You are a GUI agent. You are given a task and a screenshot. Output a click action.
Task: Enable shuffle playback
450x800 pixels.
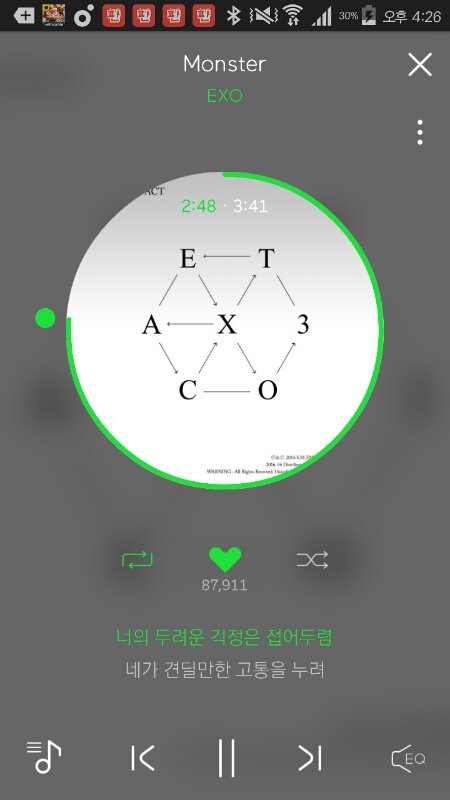click(x=312, y=560)
